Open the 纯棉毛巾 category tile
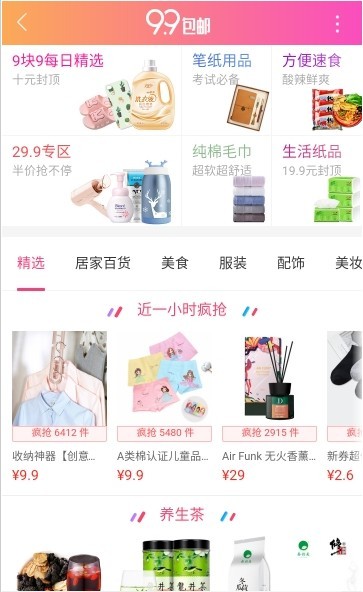The width and height of the screenshot is (363, 592). click(226, 181)
